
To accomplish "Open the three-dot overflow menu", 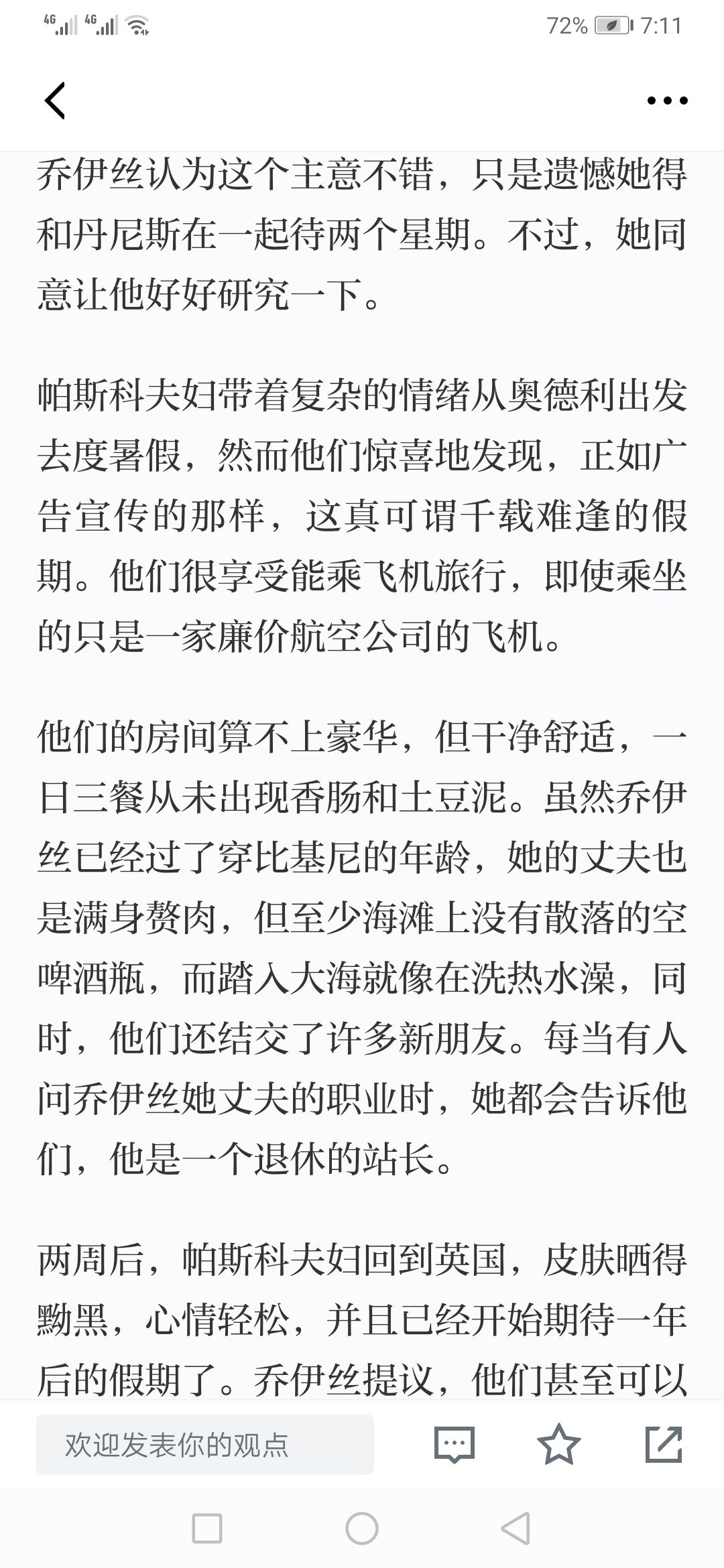I will (667, 101).
